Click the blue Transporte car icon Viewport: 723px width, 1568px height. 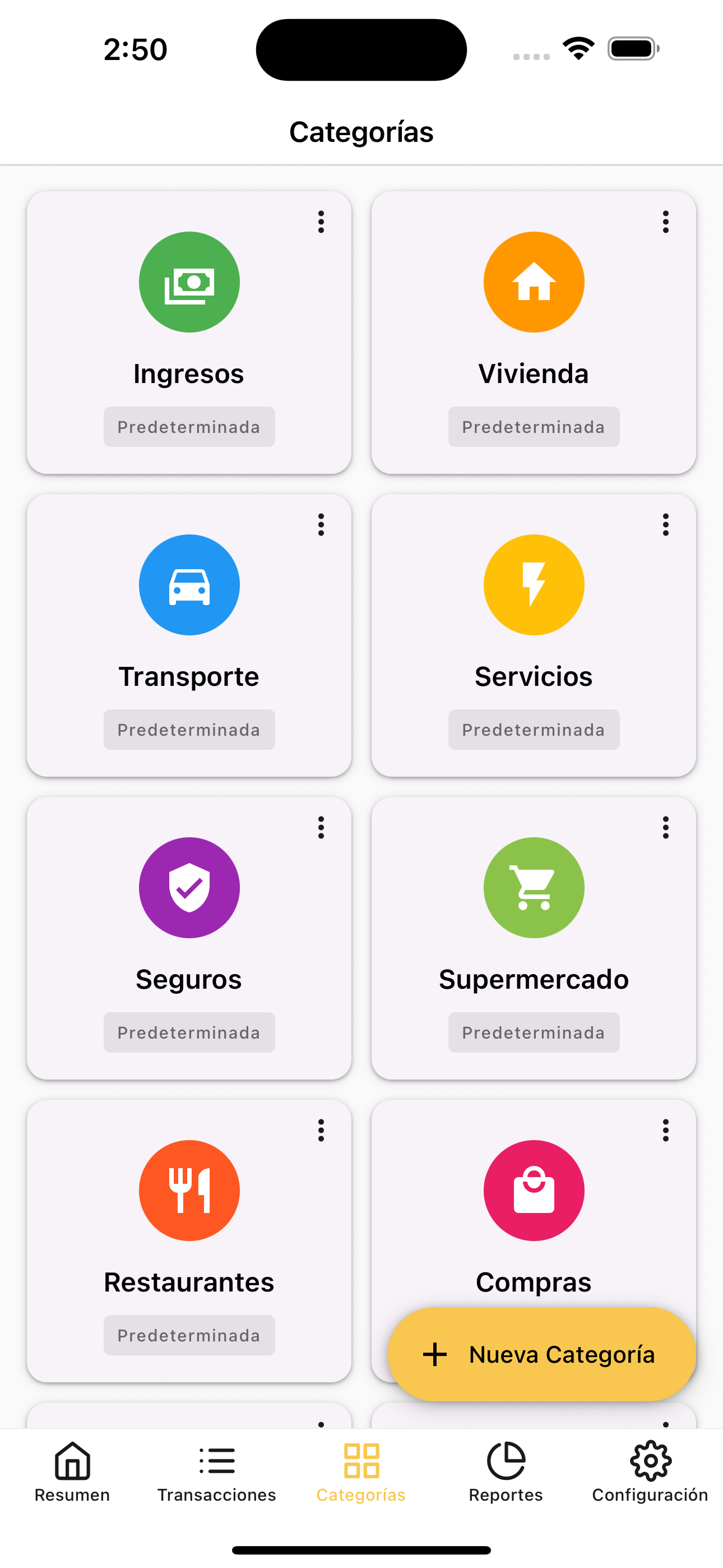coord(189,584)
